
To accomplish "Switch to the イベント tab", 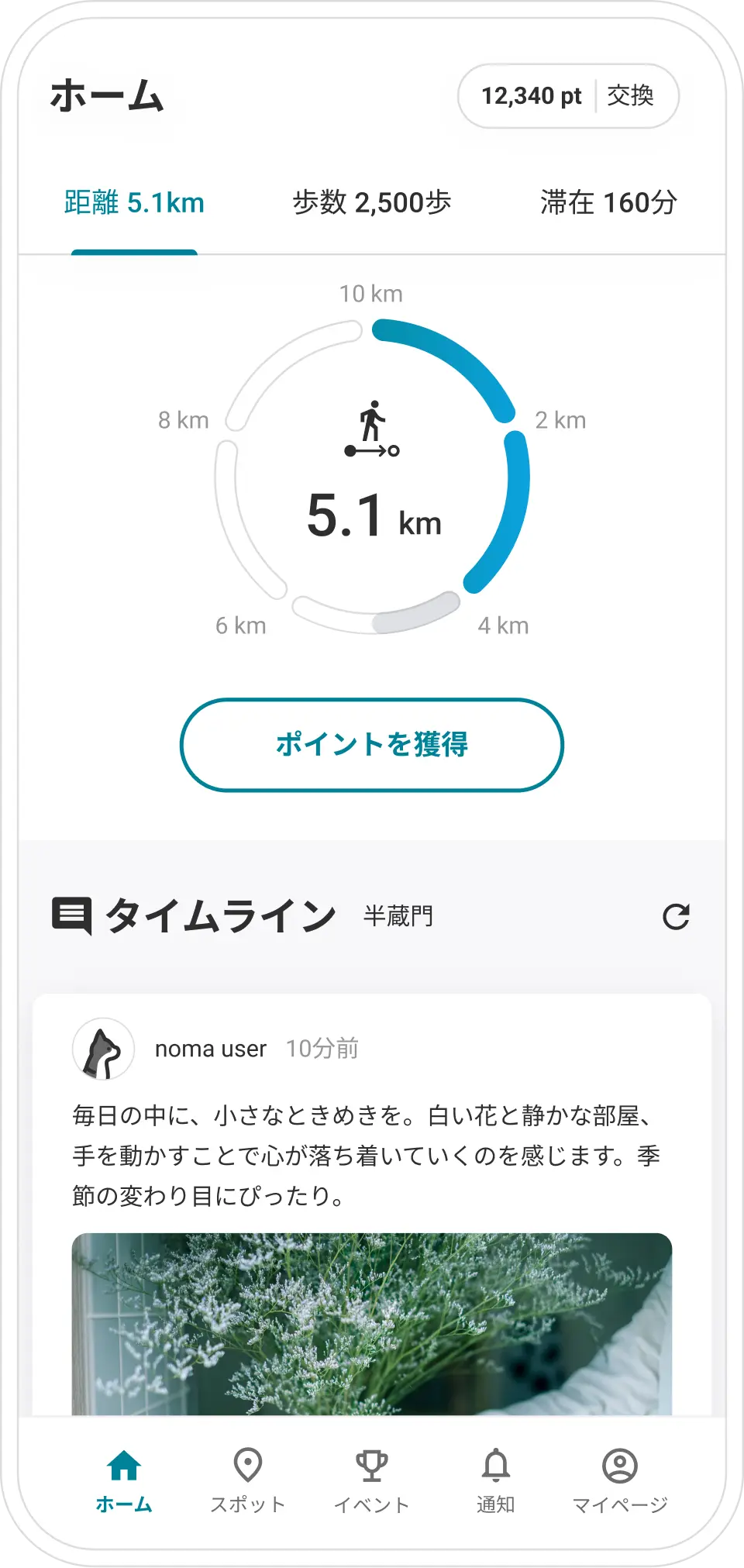I will (x=371, y=1480).
